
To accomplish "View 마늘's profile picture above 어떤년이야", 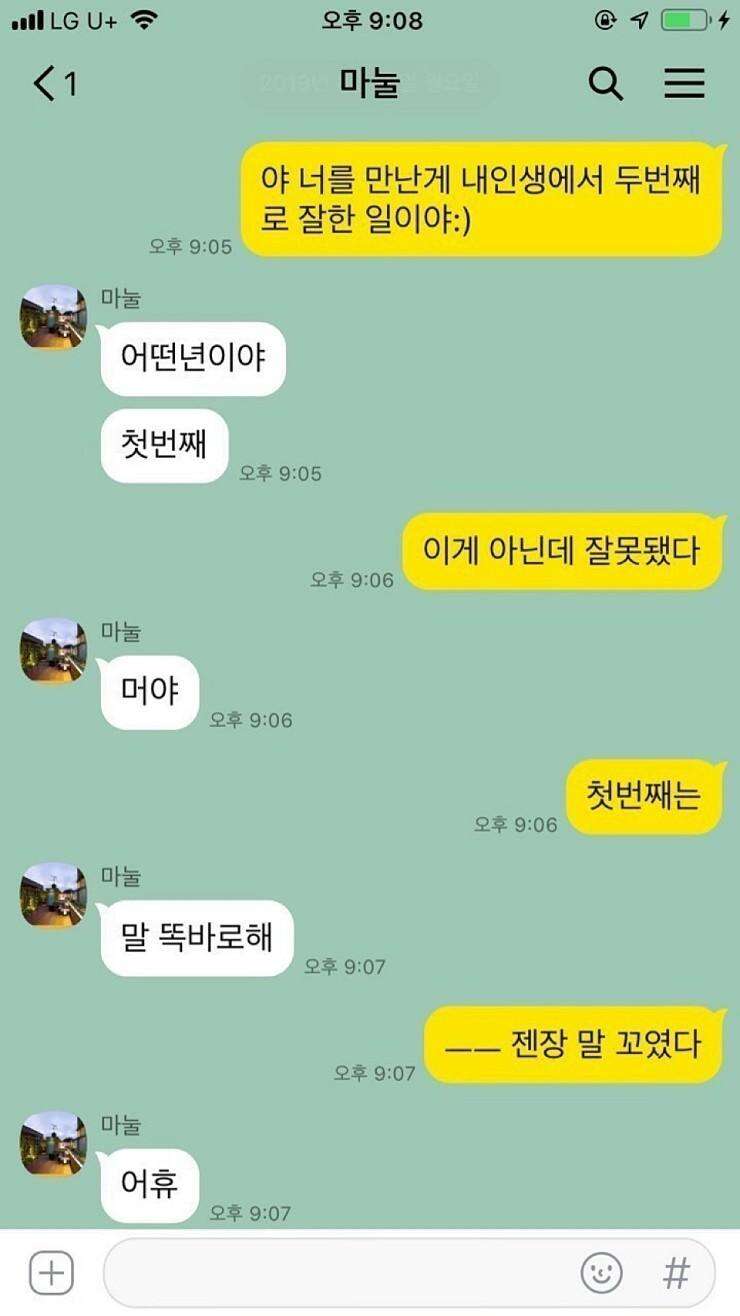I will tap(54, 317).
